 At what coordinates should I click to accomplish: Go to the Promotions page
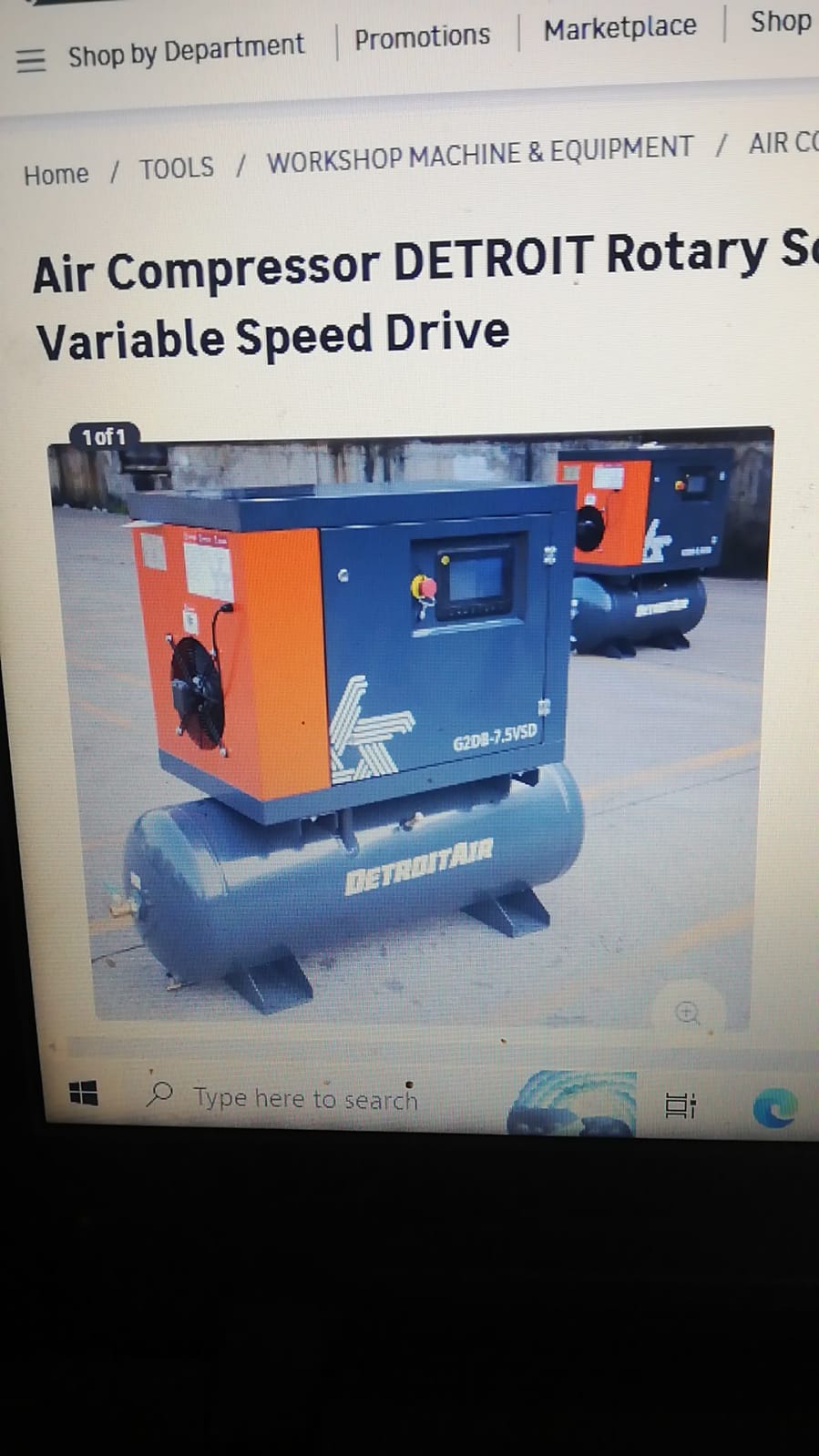[x=422, y=37]
